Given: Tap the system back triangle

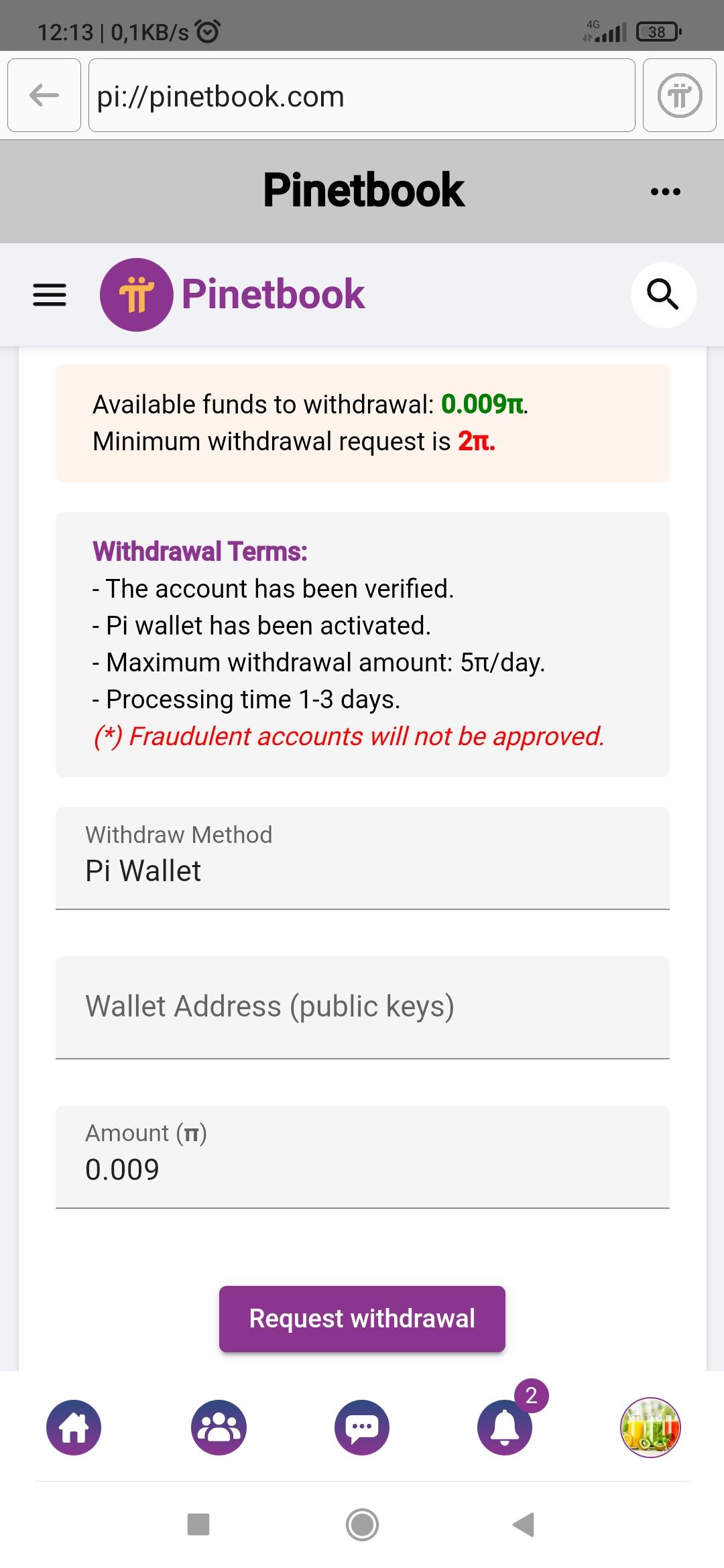Looking at the screenshot, I should click(x=524, y=1524).
